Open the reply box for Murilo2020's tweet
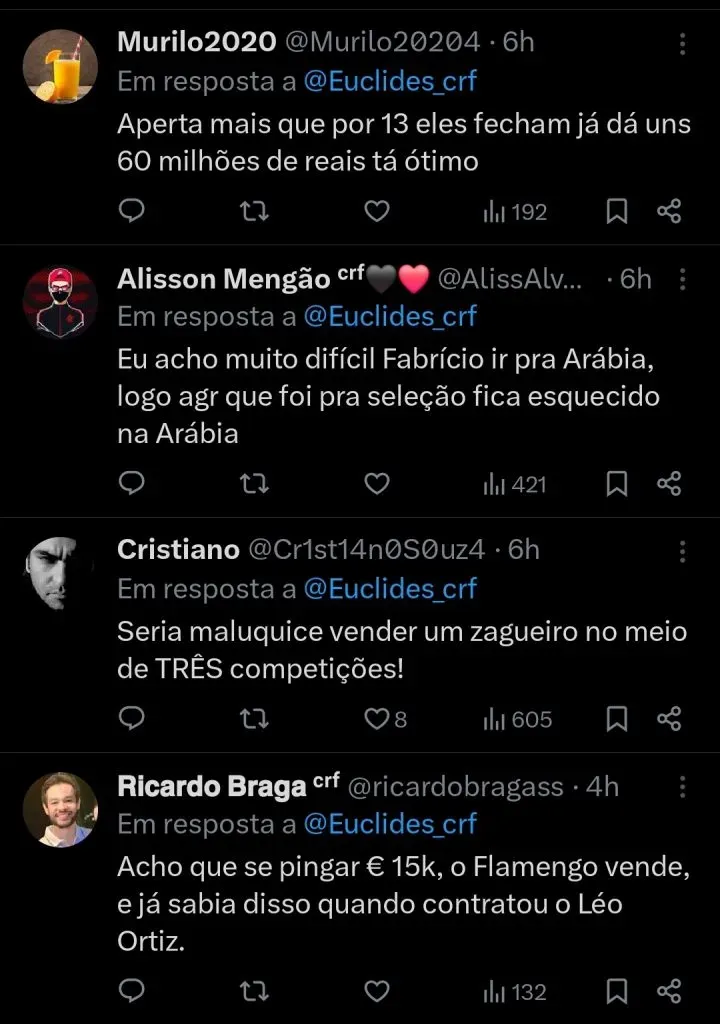 [x=131, y=211]
